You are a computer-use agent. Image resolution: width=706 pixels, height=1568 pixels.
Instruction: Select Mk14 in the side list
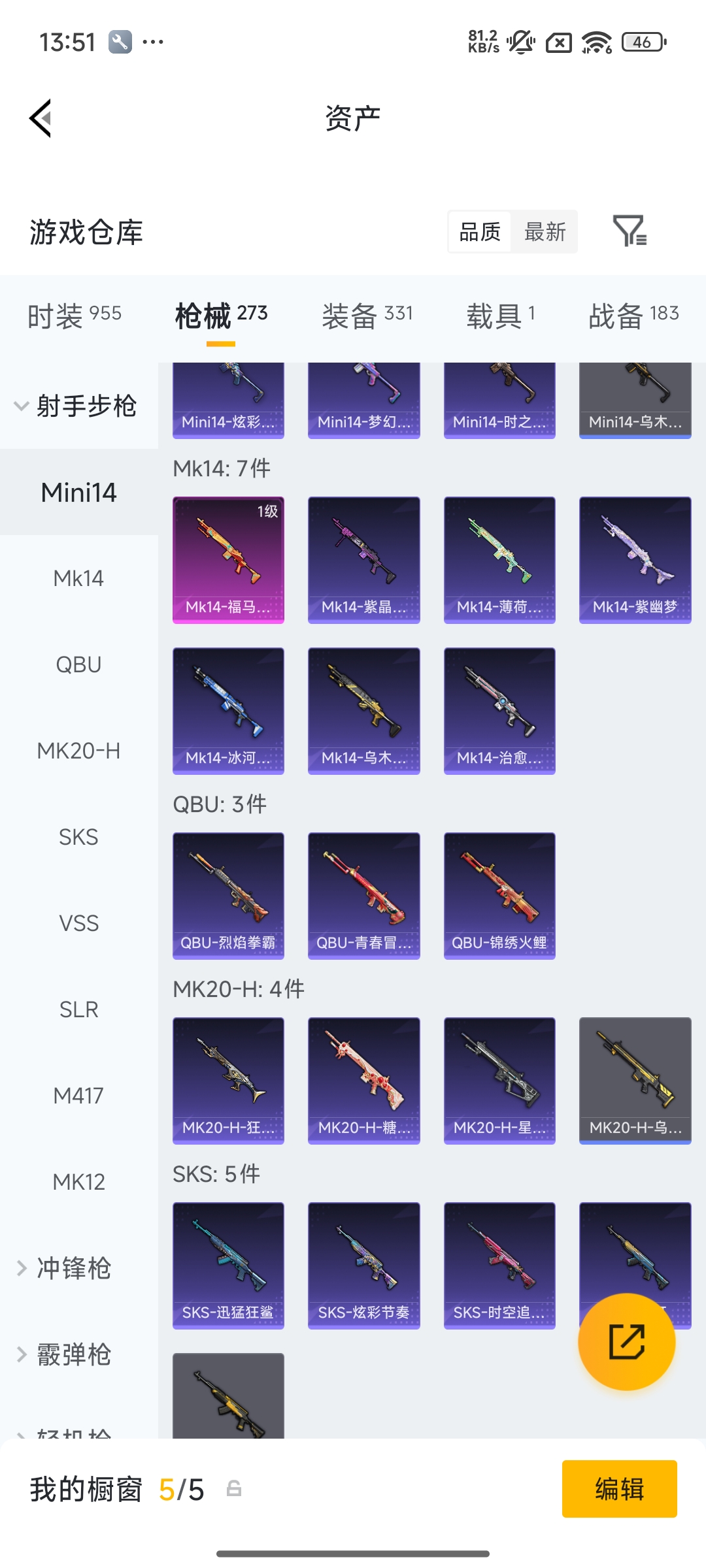tap(78, 578)
